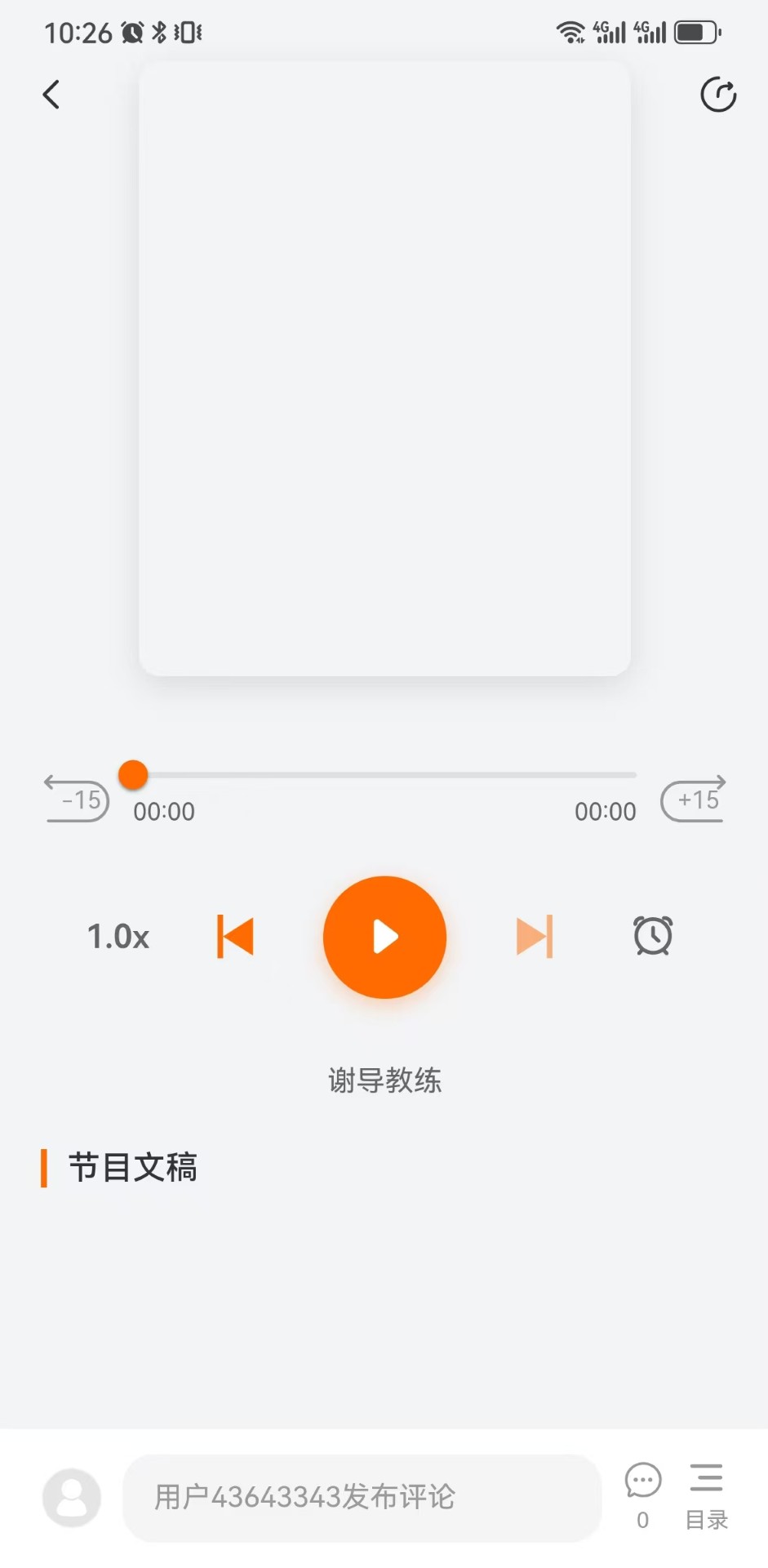Tap the 00:00 total duration label

coord(606,811)
